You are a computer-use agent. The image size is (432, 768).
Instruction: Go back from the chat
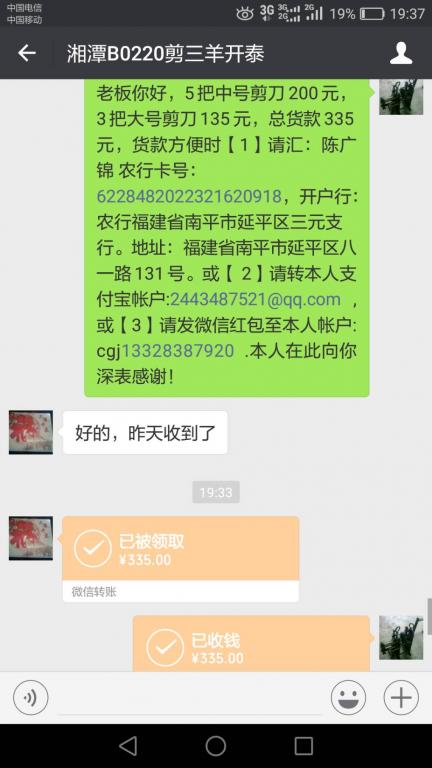(27, 53)
